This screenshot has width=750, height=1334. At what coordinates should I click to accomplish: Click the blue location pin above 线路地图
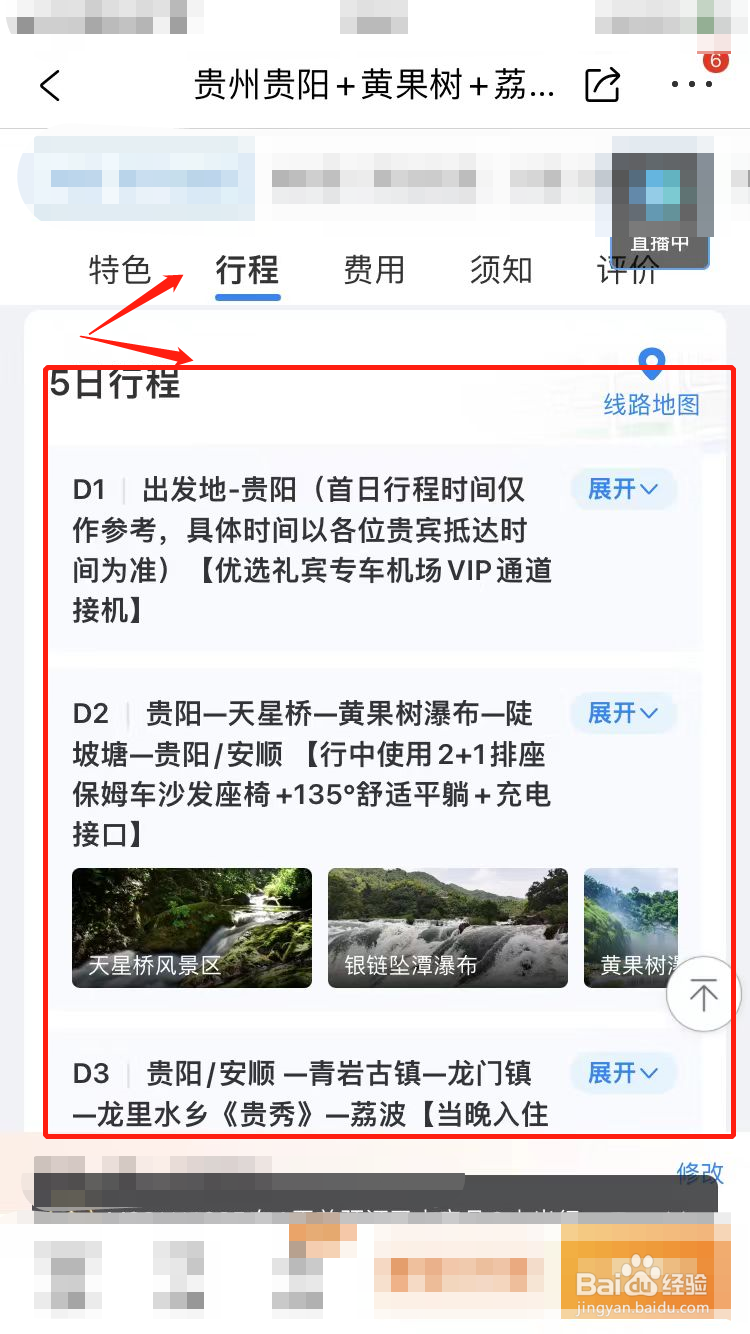pyautogui.click(x=651, y=364)
